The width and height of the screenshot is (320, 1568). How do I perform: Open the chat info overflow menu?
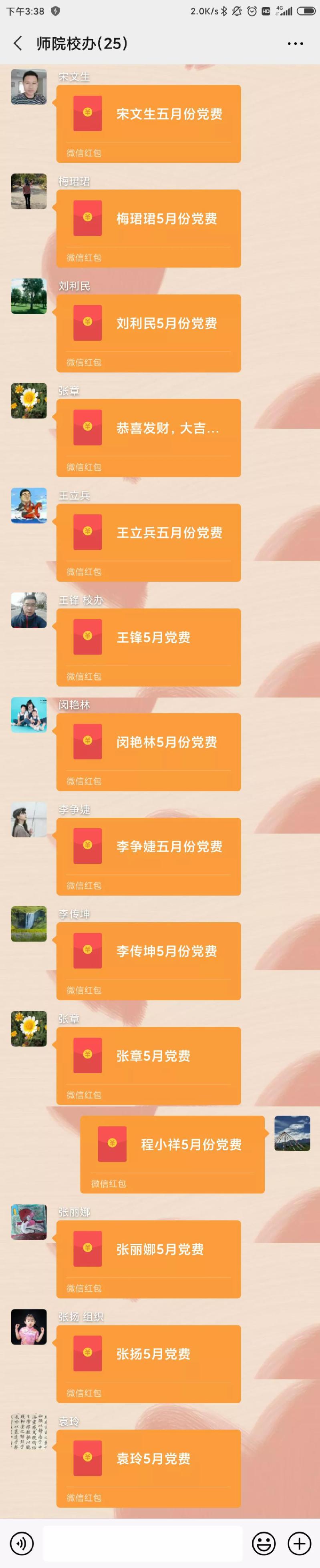(295, 43)
